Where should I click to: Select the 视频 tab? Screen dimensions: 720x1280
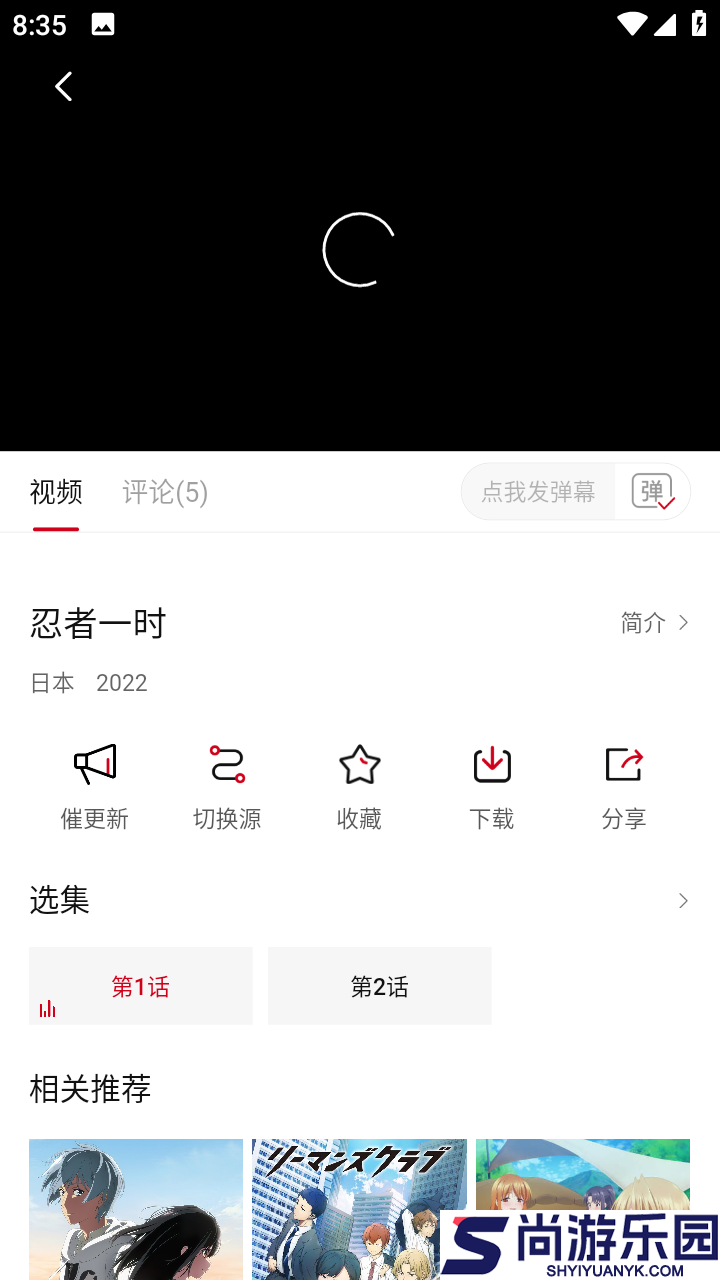(x=55, y=492)
